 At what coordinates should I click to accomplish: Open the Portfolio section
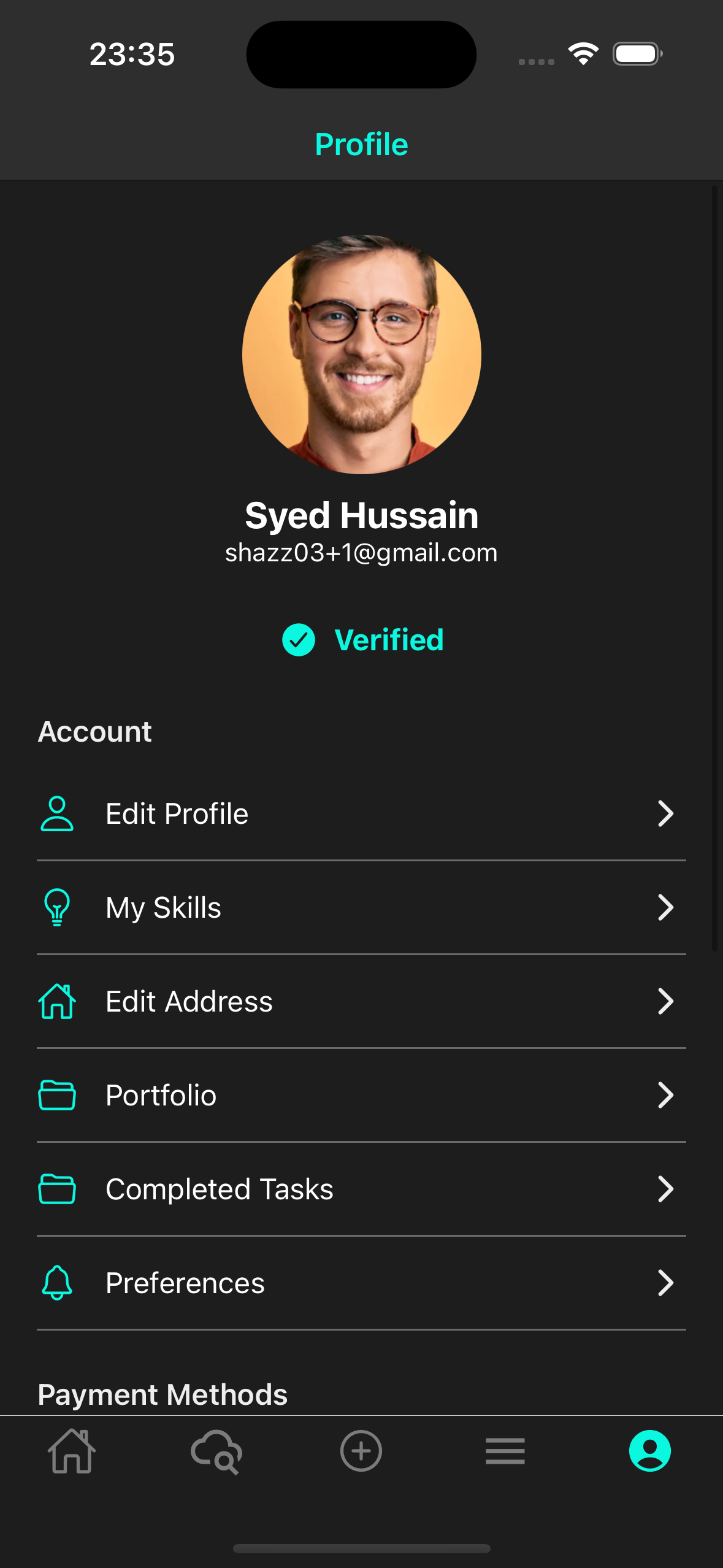(361, 1096)
